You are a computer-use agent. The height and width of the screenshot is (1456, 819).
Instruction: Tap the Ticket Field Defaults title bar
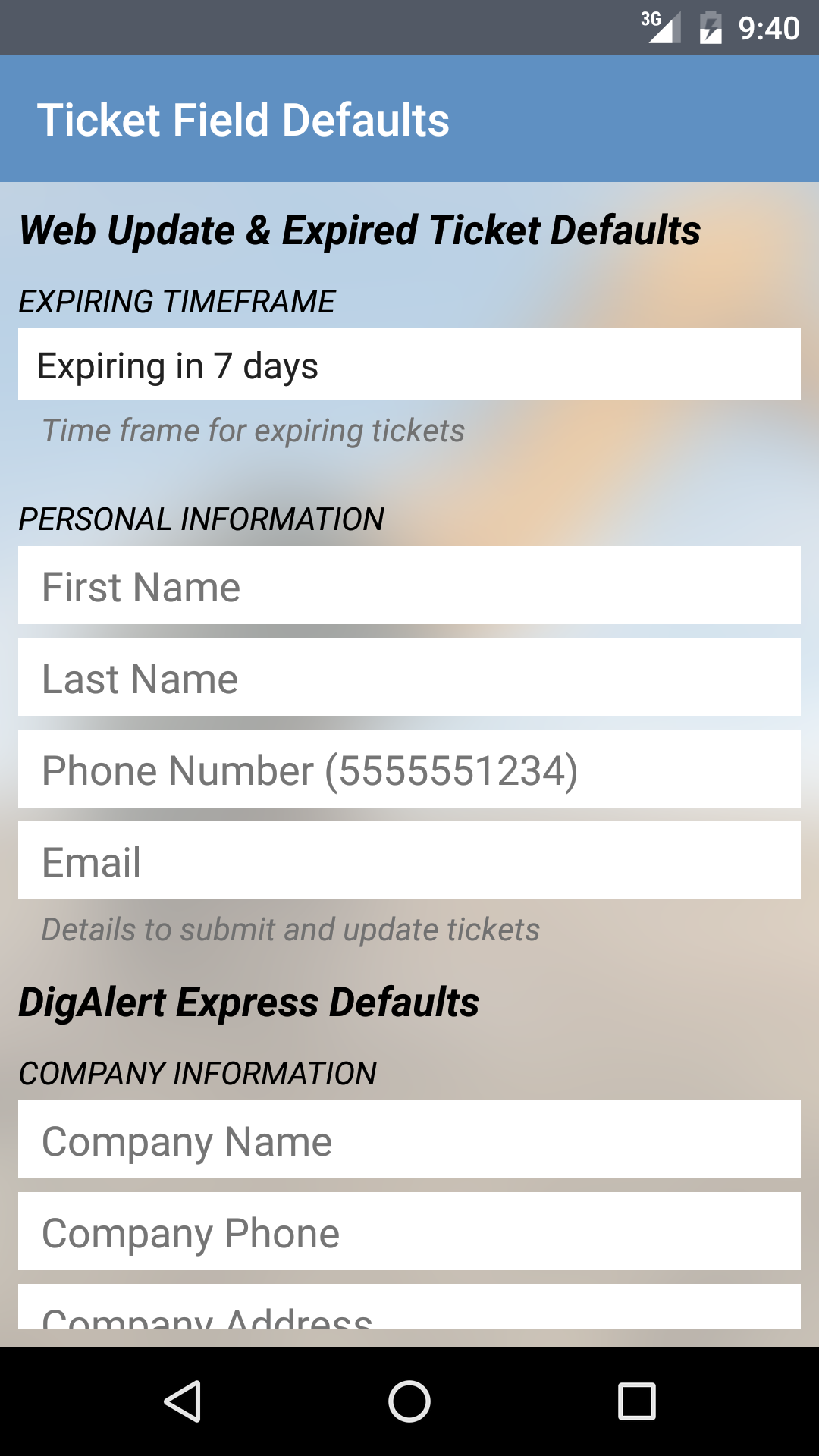[244, 118]
